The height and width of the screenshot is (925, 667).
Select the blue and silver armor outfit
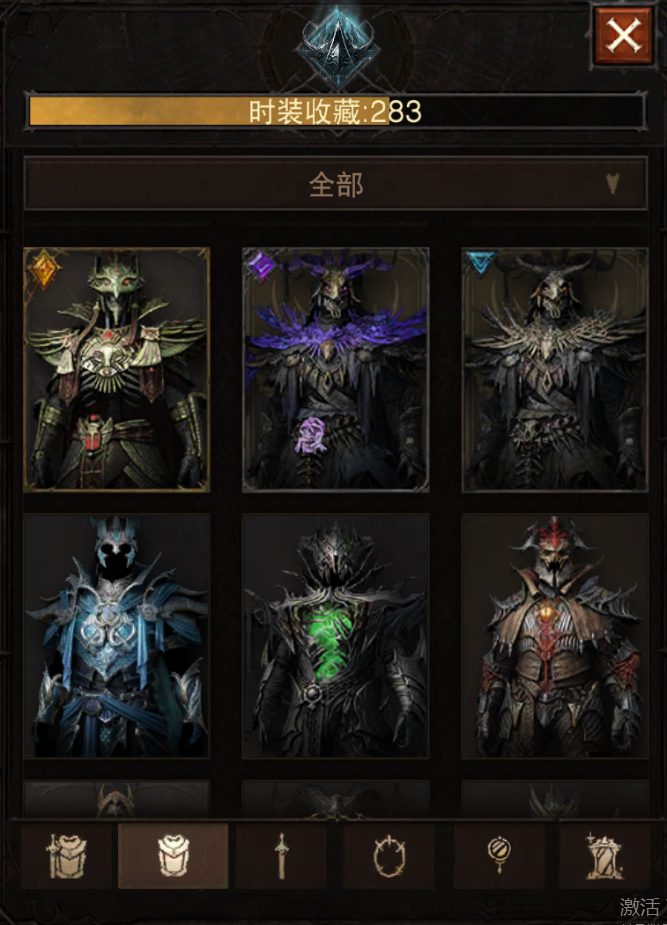coord(117,636)
